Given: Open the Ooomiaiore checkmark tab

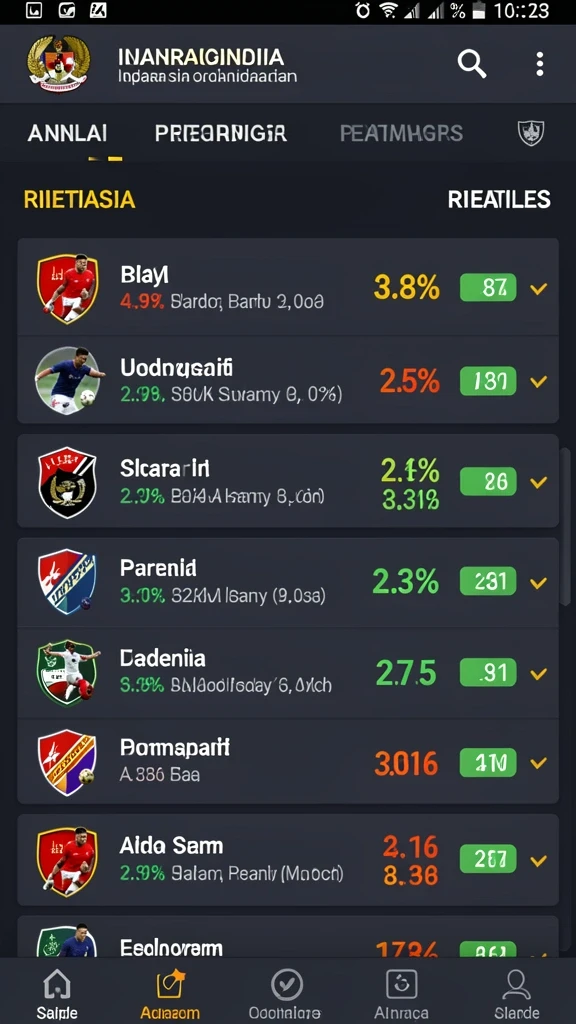Looking at the screenshot, I should (285, 994).
